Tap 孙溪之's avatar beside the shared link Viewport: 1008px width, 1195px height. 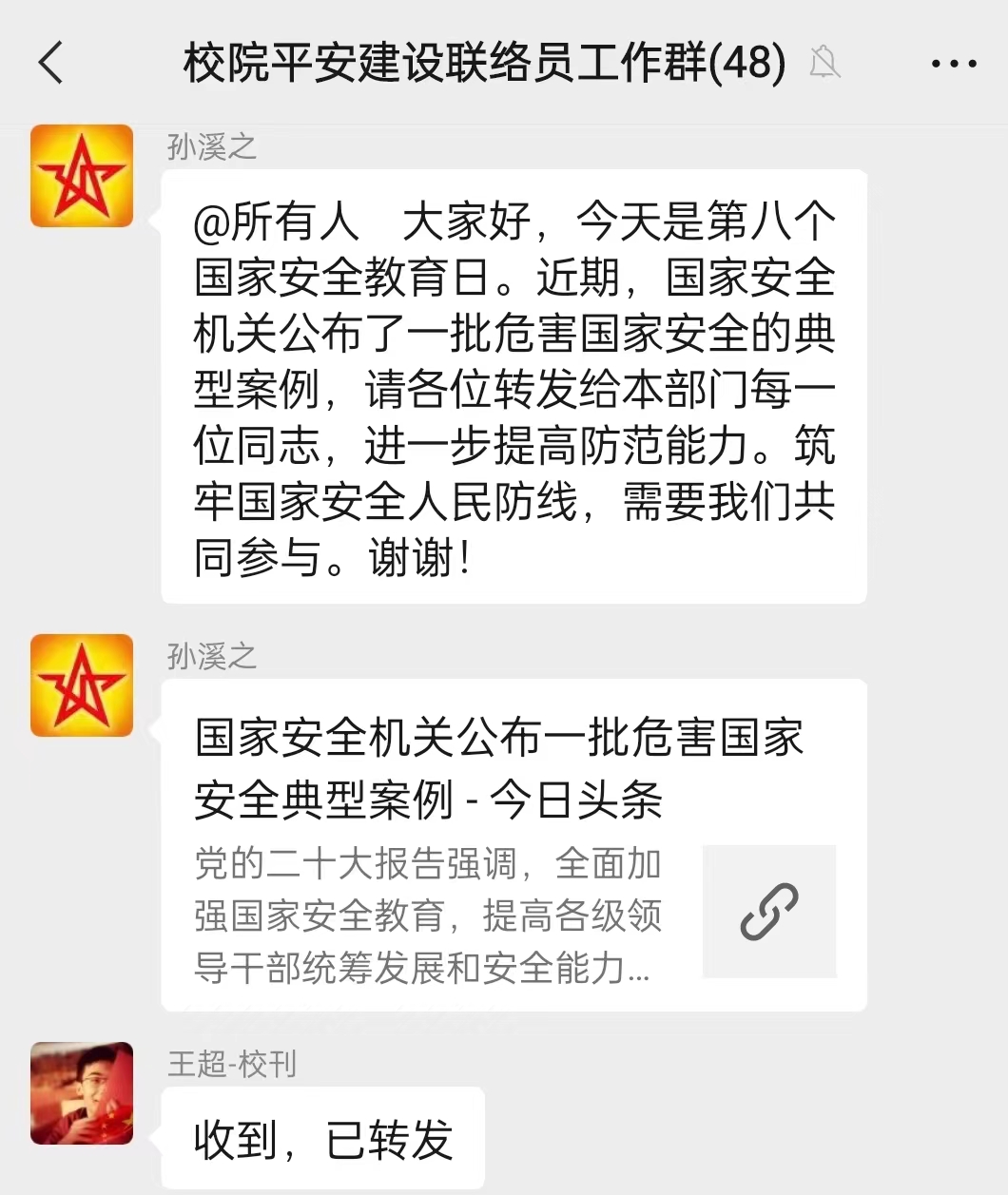[82, 685]
